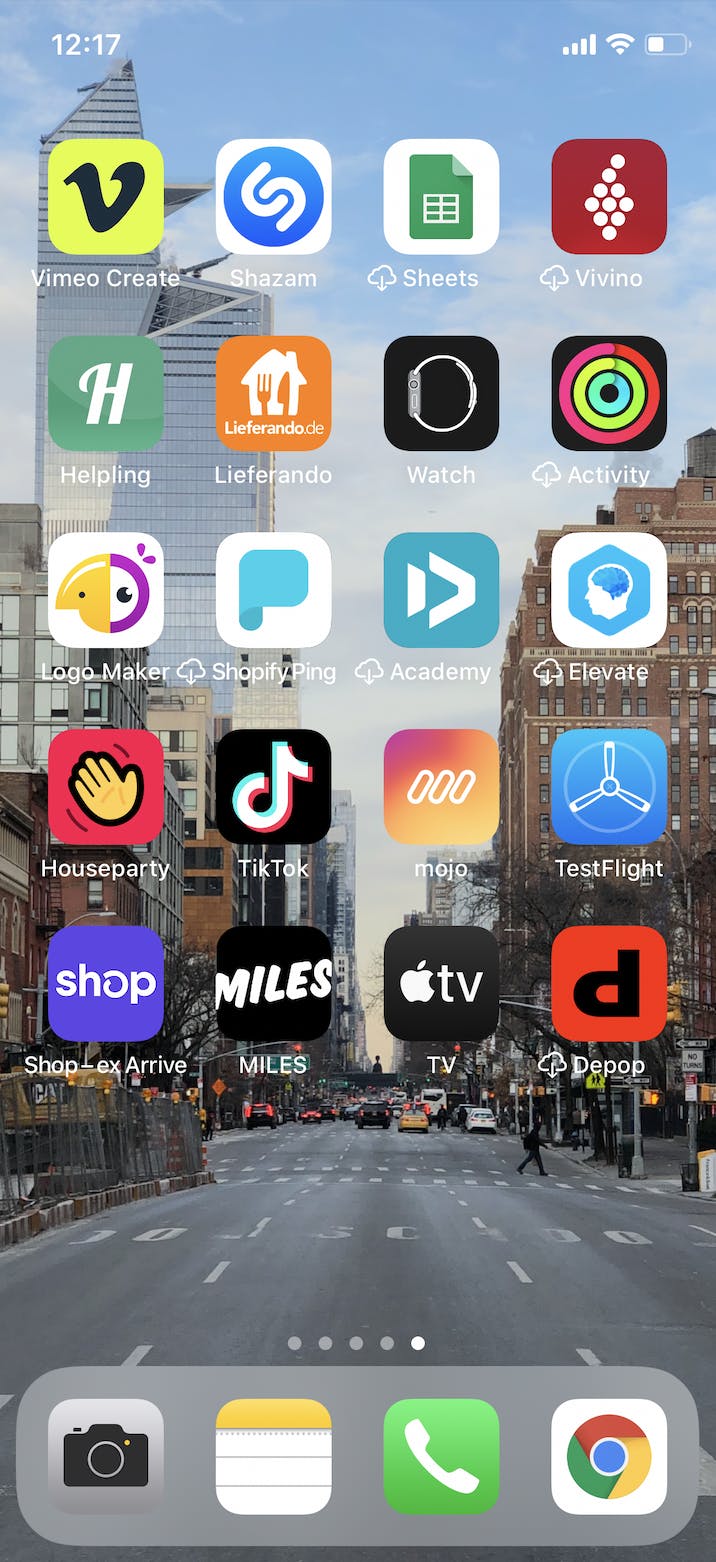Launch the Apple TV app
This screenshot has height=1562, width=716.
click(x=441, y=984)
